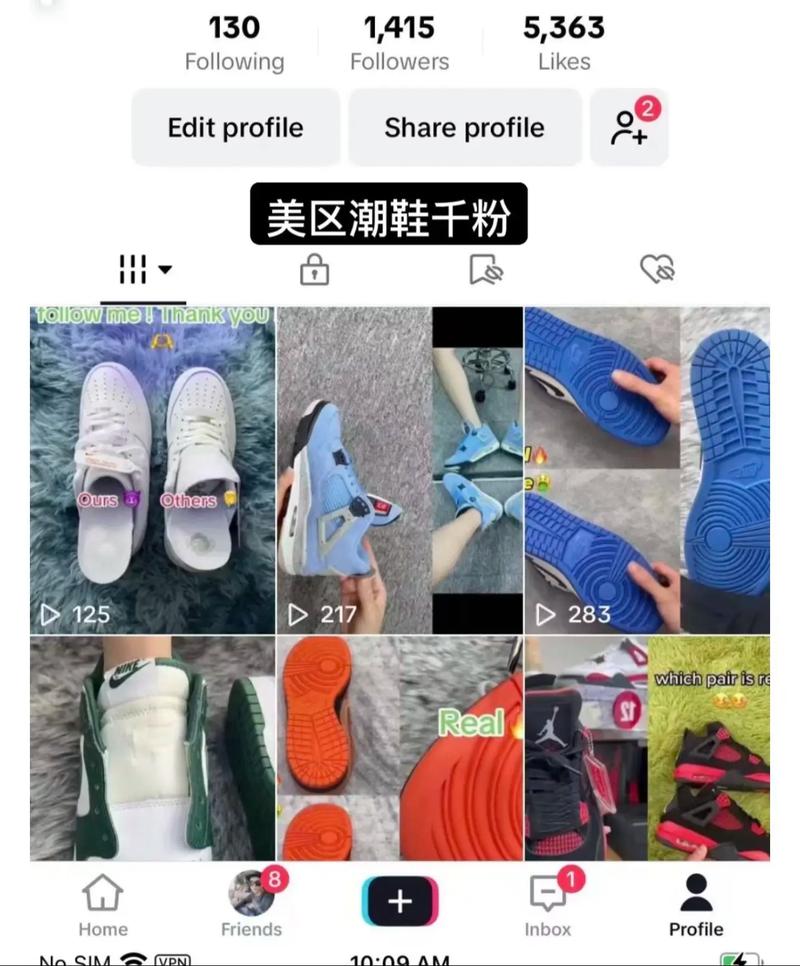Open the blue Jordan video with 217 views
Viewport: 800px width, 966px height.
pyautogui.click(x=399, y=470)
